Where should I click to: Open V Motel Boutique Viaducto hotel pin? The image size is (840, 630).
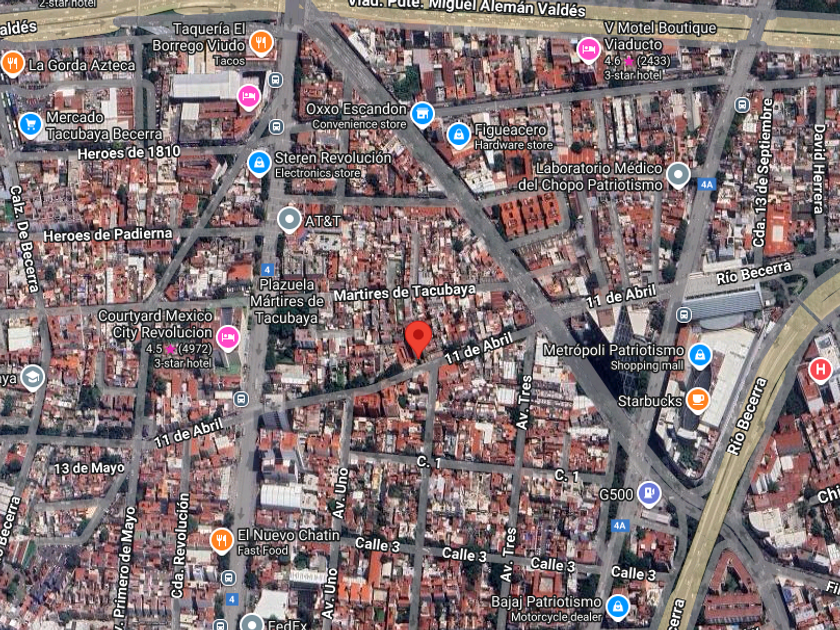(x=588, y=51)
